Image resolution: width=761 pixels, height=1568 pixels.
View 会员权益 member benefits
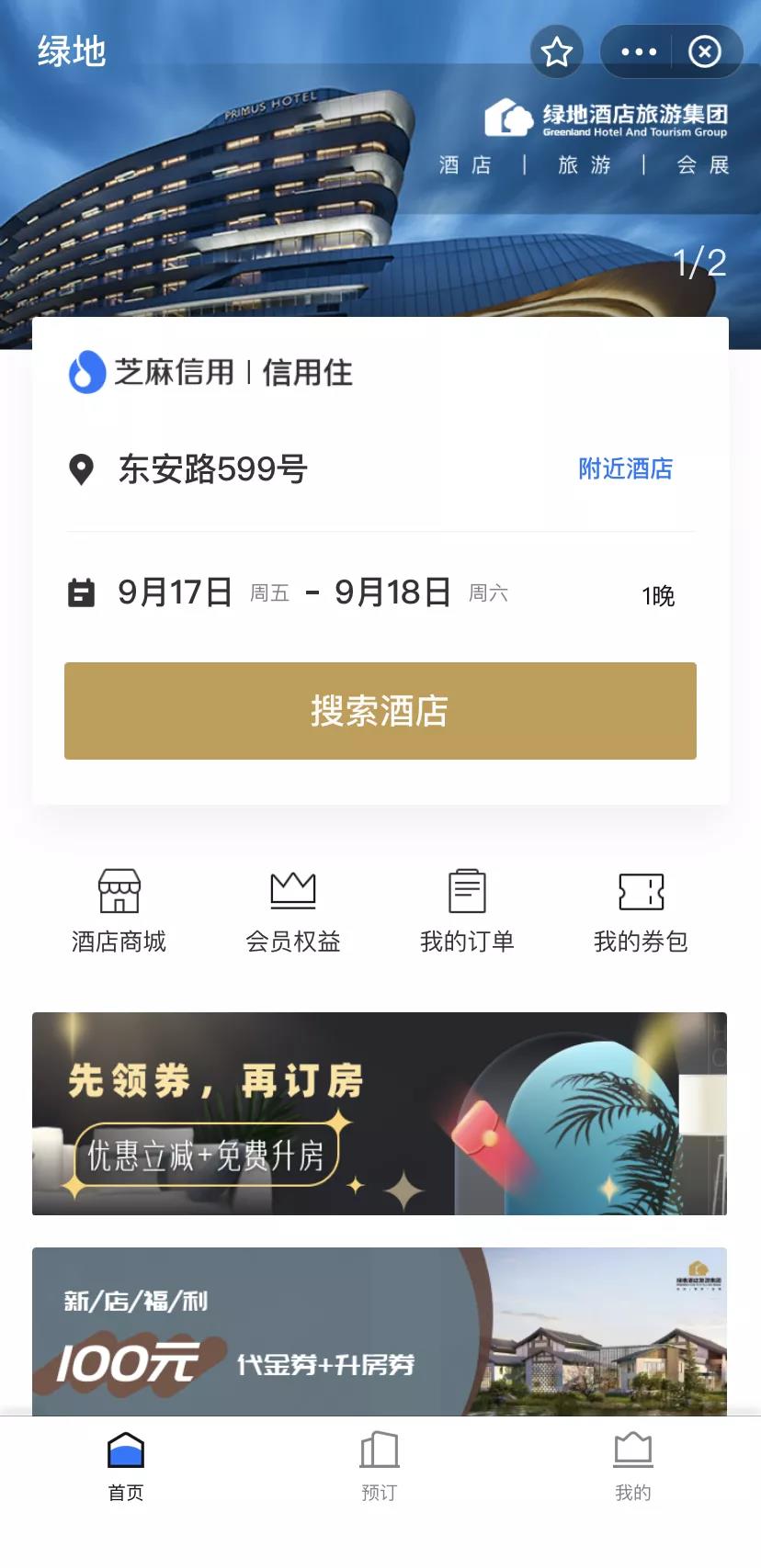[293, 911]
